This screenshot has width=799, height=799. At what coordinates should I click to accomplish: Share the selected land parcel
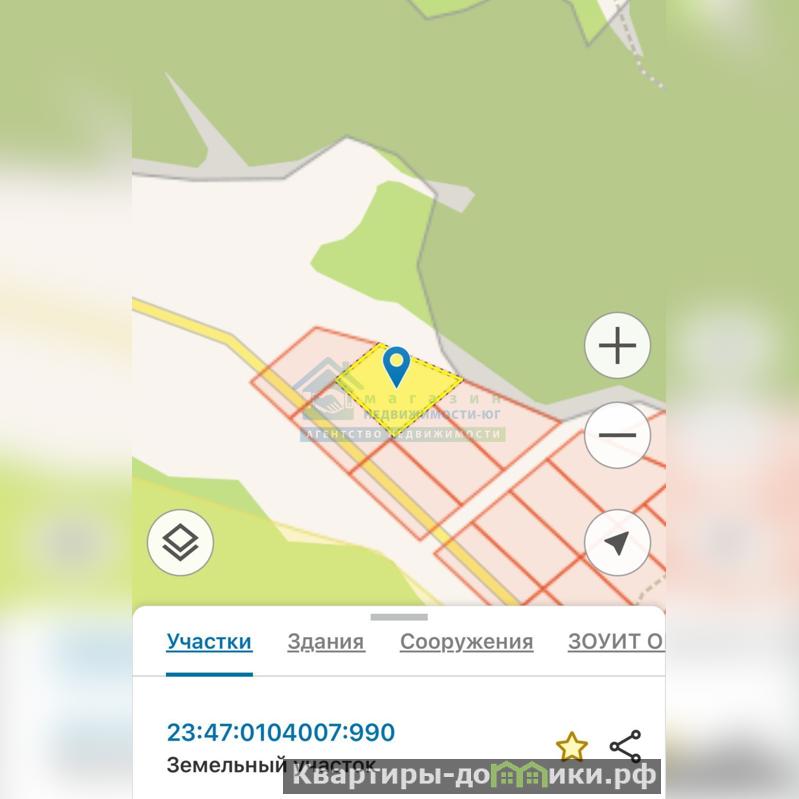click(625, 747)
